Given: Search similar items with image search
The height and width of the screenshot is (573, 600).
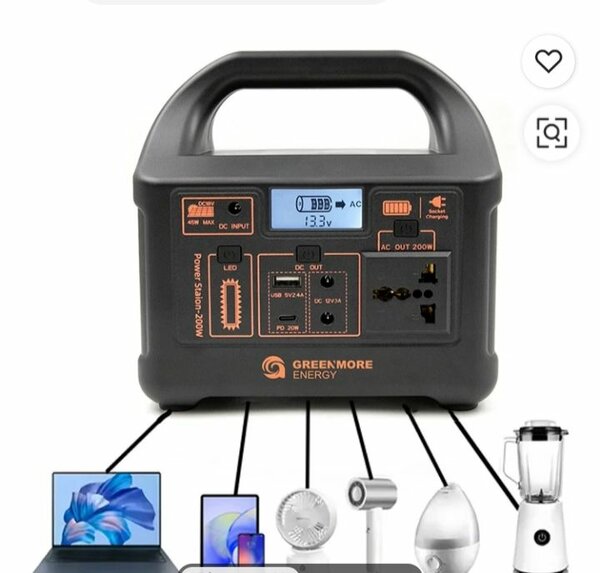Looking at the screenshot, I should [550, 132].
